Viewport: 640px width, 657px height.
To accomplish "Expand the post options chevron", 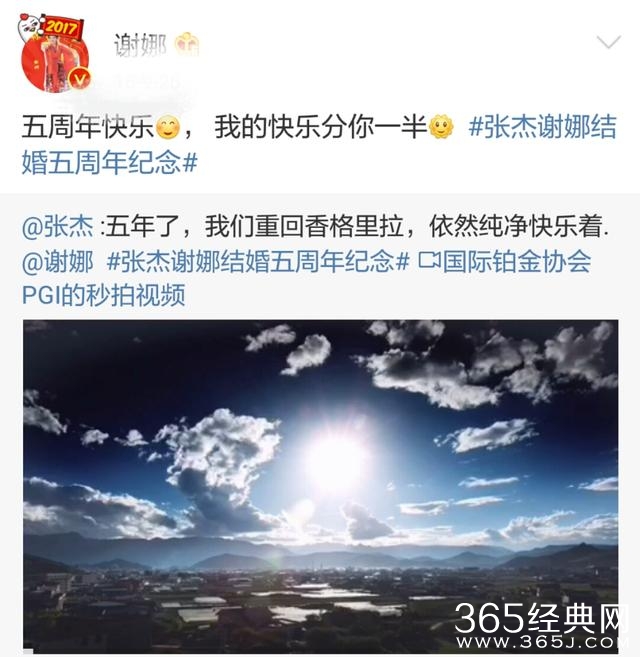I will 608,42.
